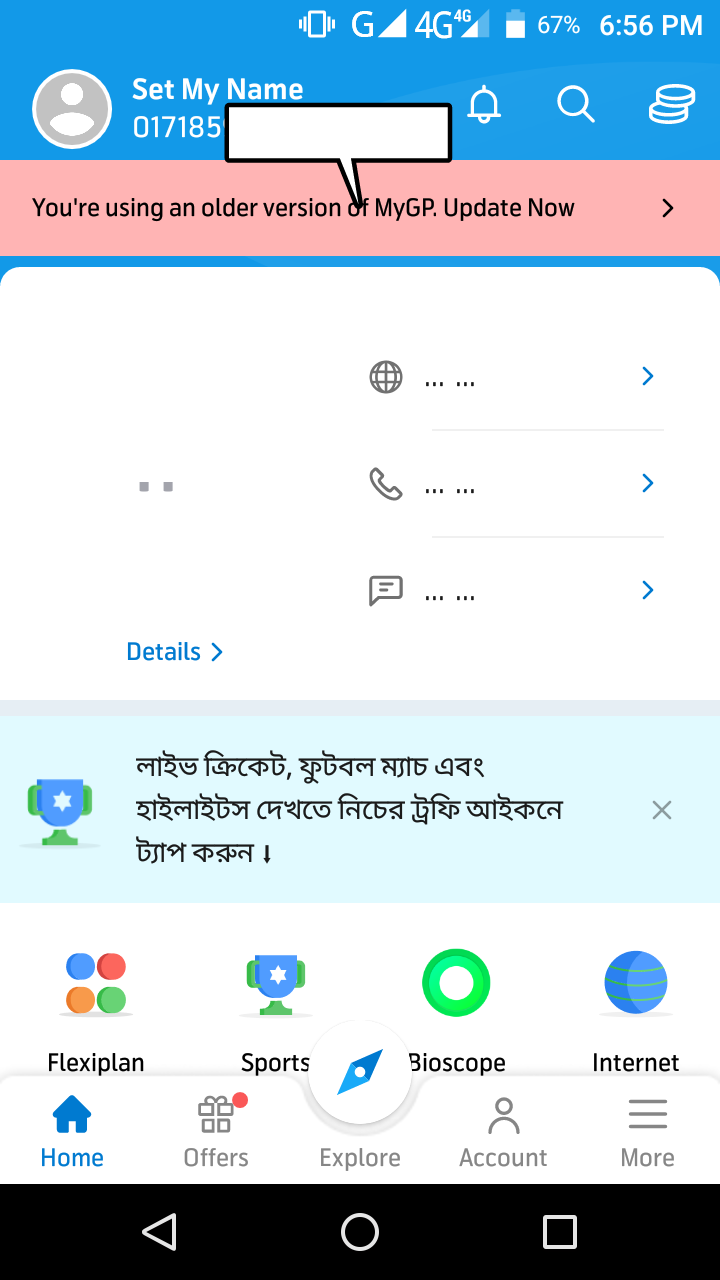Open the More tab
720x1280 pixels.
[647, 1132]
